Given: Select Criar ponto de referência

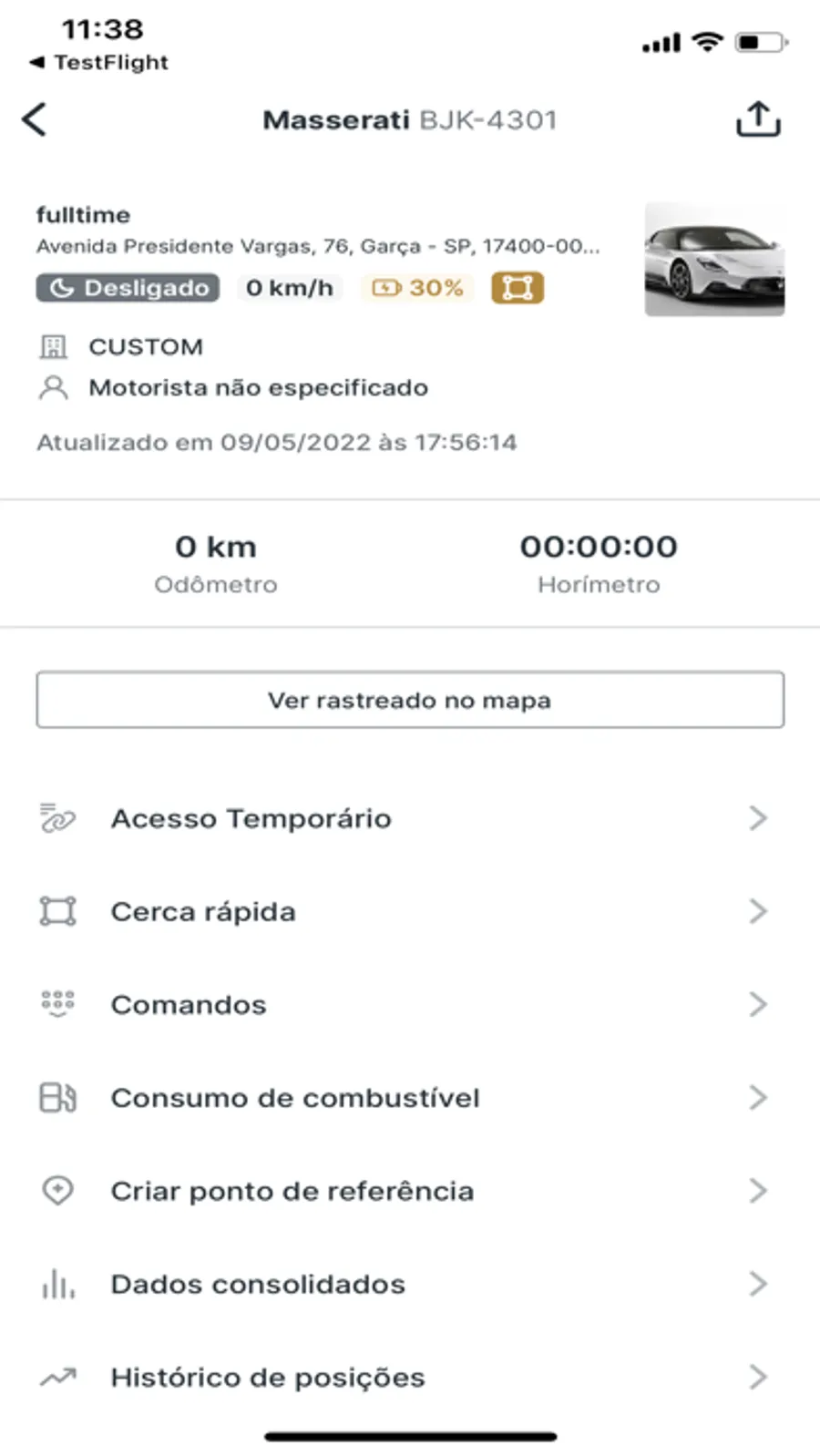Looking at the screenshot, I should (410, 1190).
